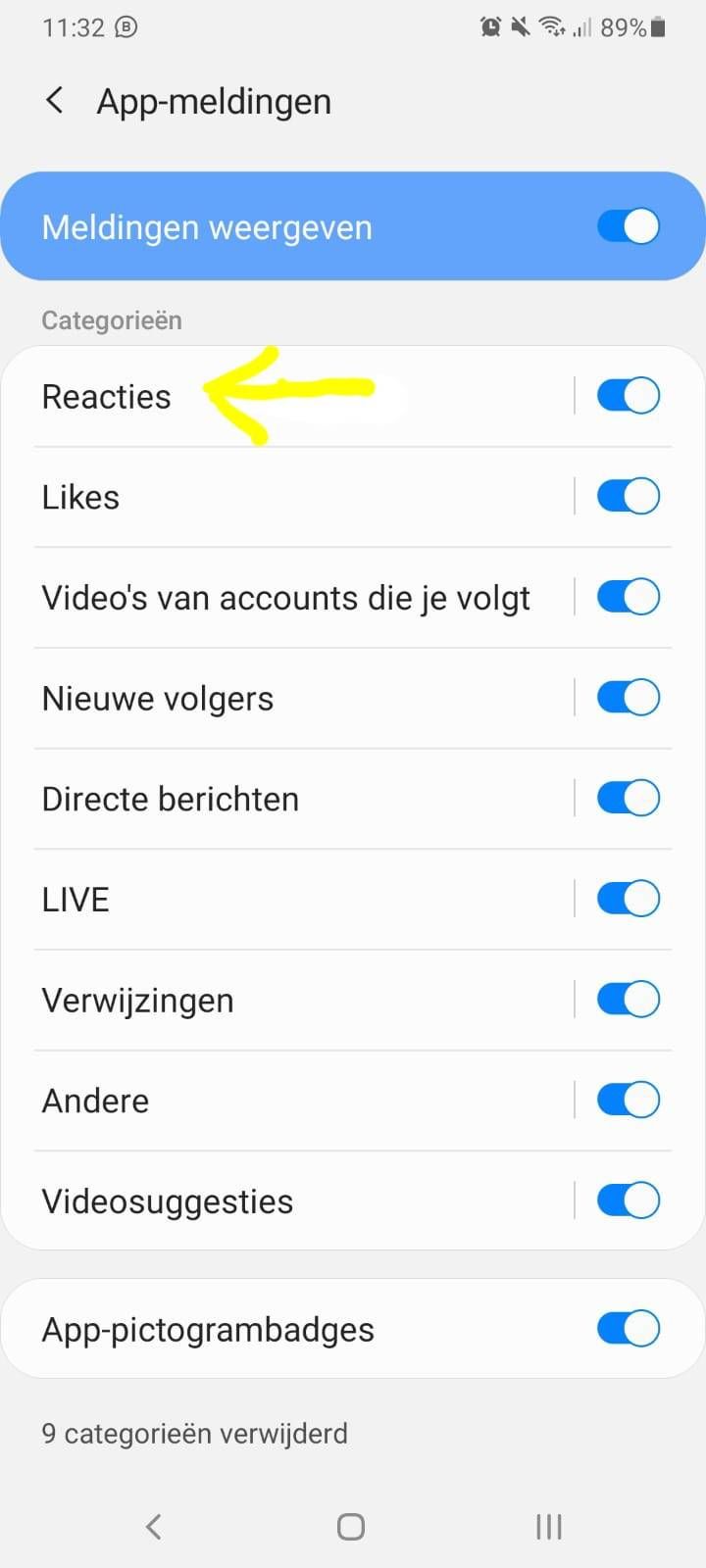Disable Nieuwe volgers notifications switch

pos(629,698)
